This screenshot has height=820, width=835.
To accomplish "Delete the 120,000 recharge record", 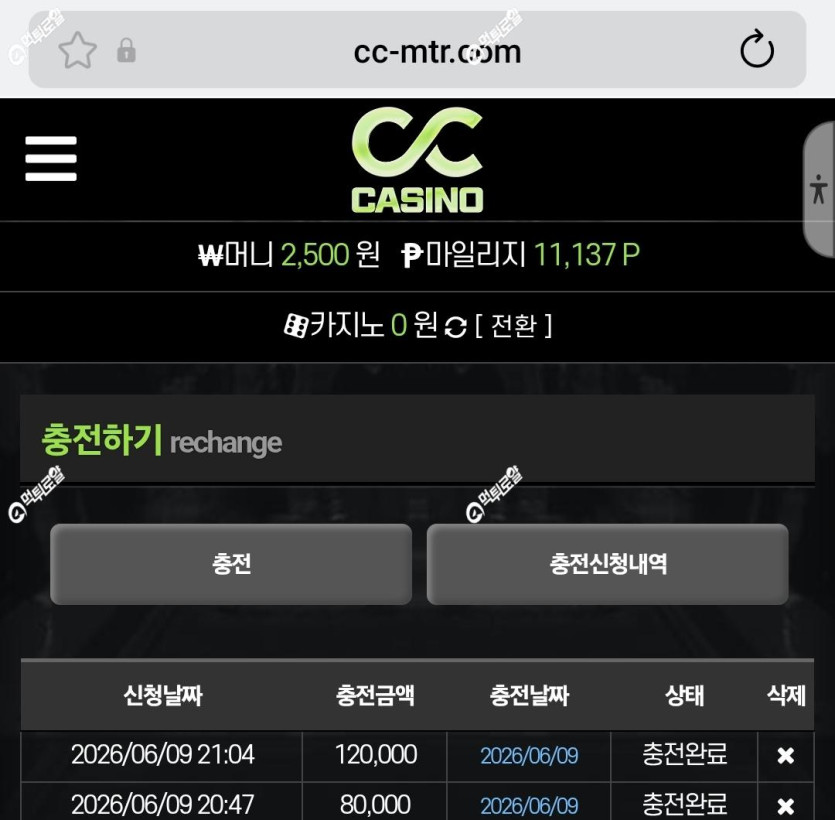I will tap(785, 756).
